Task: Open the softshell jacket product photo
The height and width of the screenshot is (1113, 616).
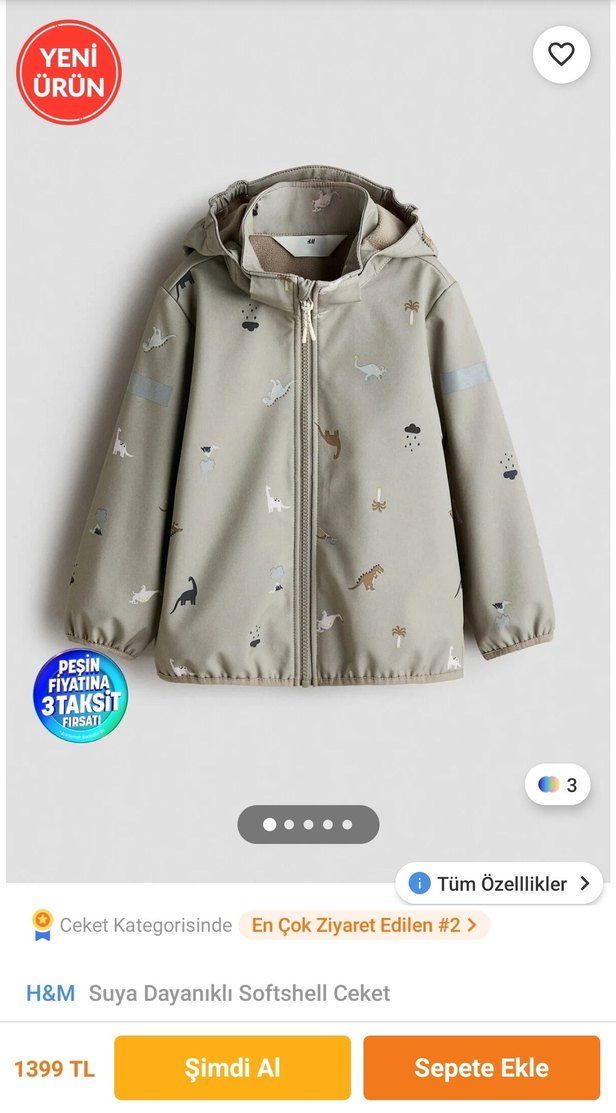Action: click(x=308, y=430)
